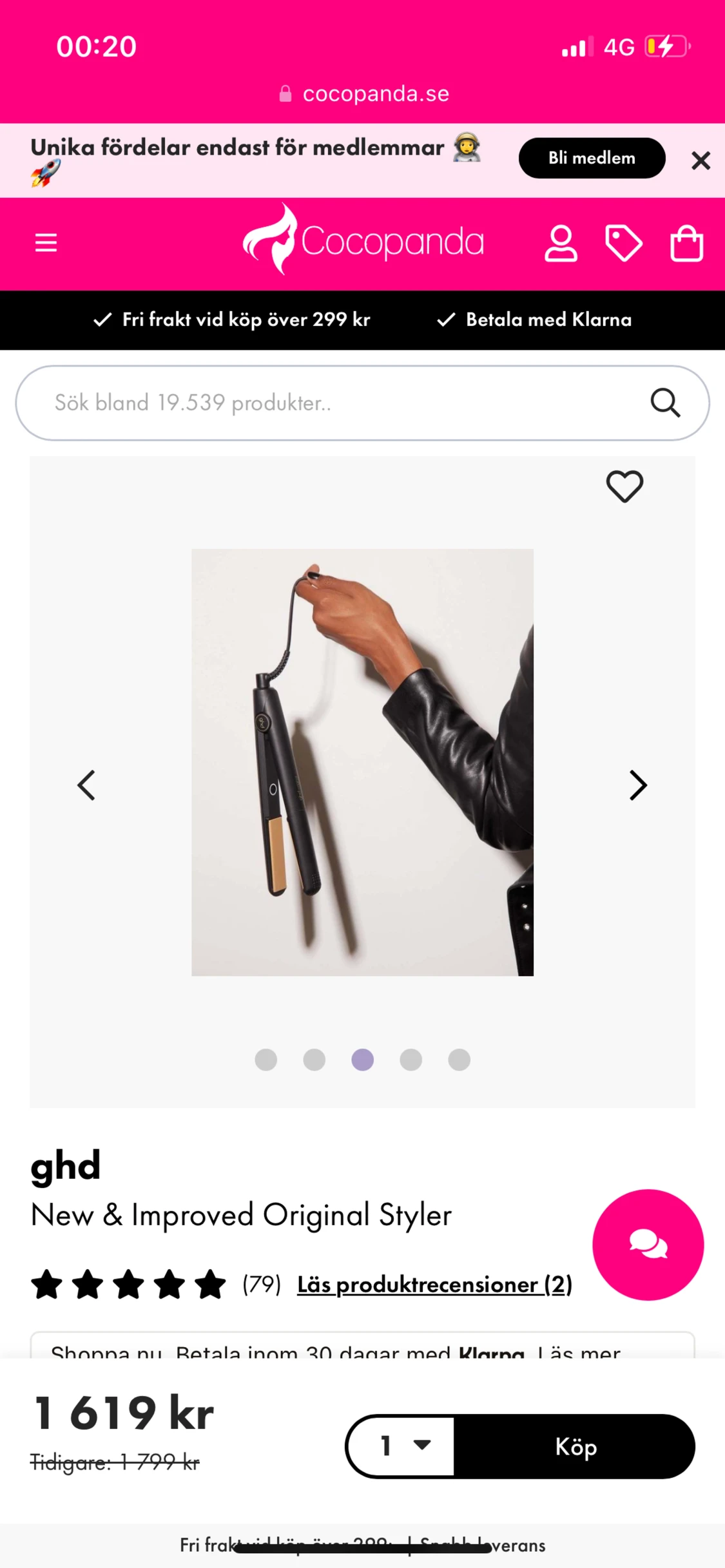Tap the magnifying glass search icon
This screenshot has height=1568, width=725.
click(665, 403)
